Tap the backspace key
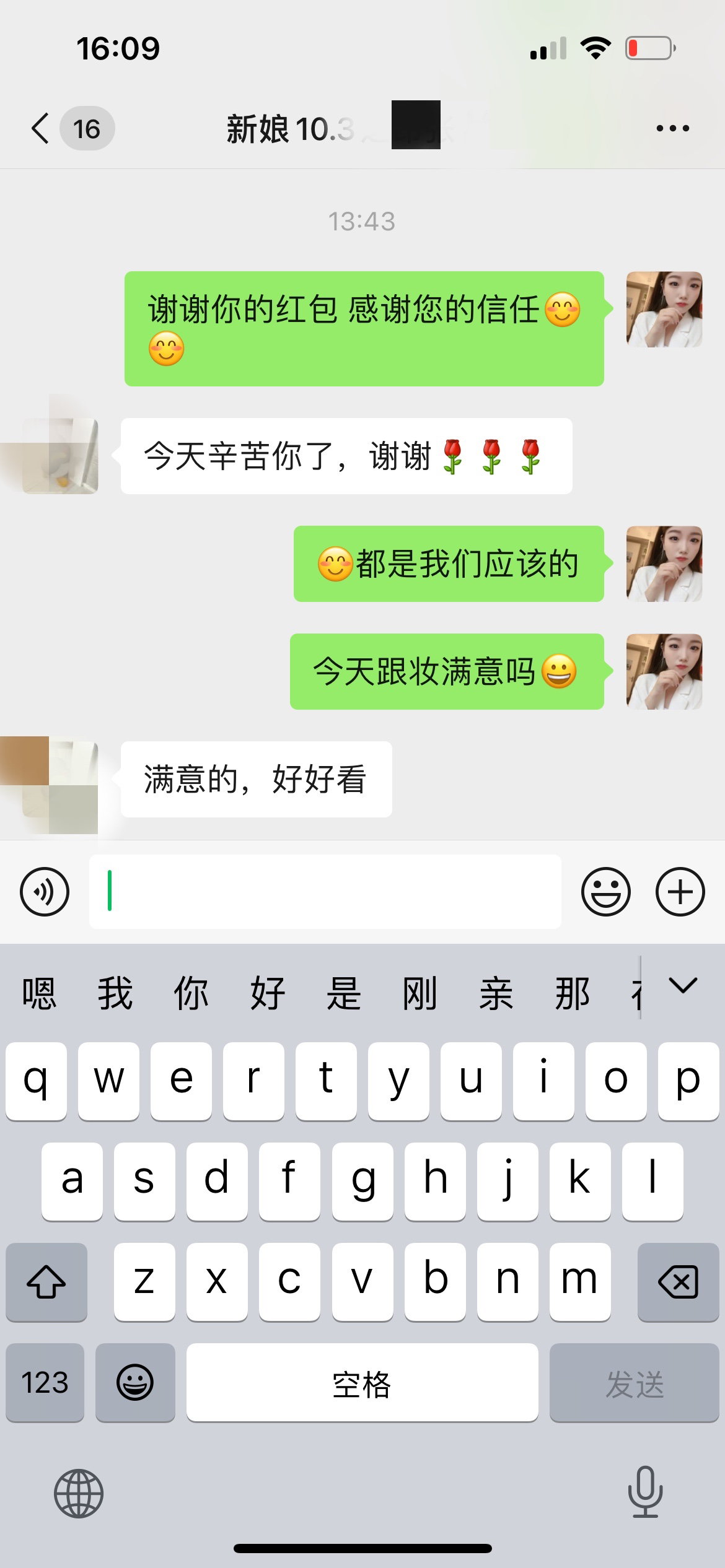 click(x=678, y=1282)
